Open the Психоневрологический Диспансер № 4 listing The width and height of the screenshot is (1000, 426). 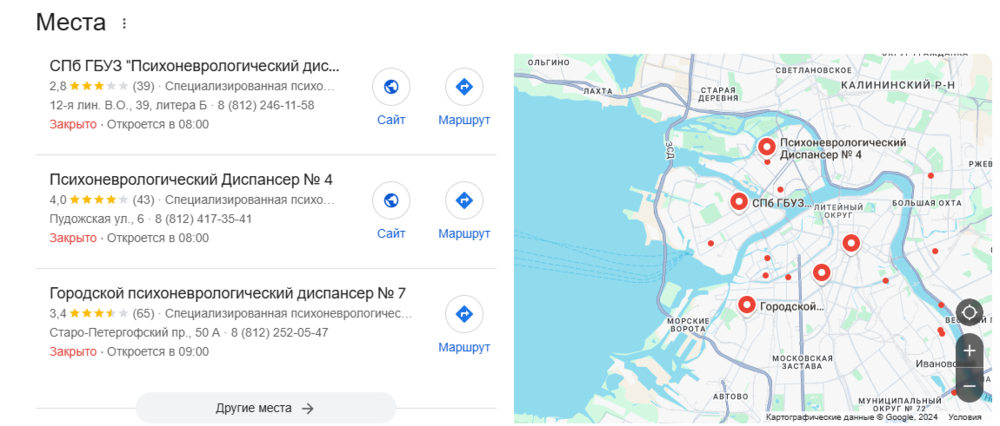click(x=190, y=180)
